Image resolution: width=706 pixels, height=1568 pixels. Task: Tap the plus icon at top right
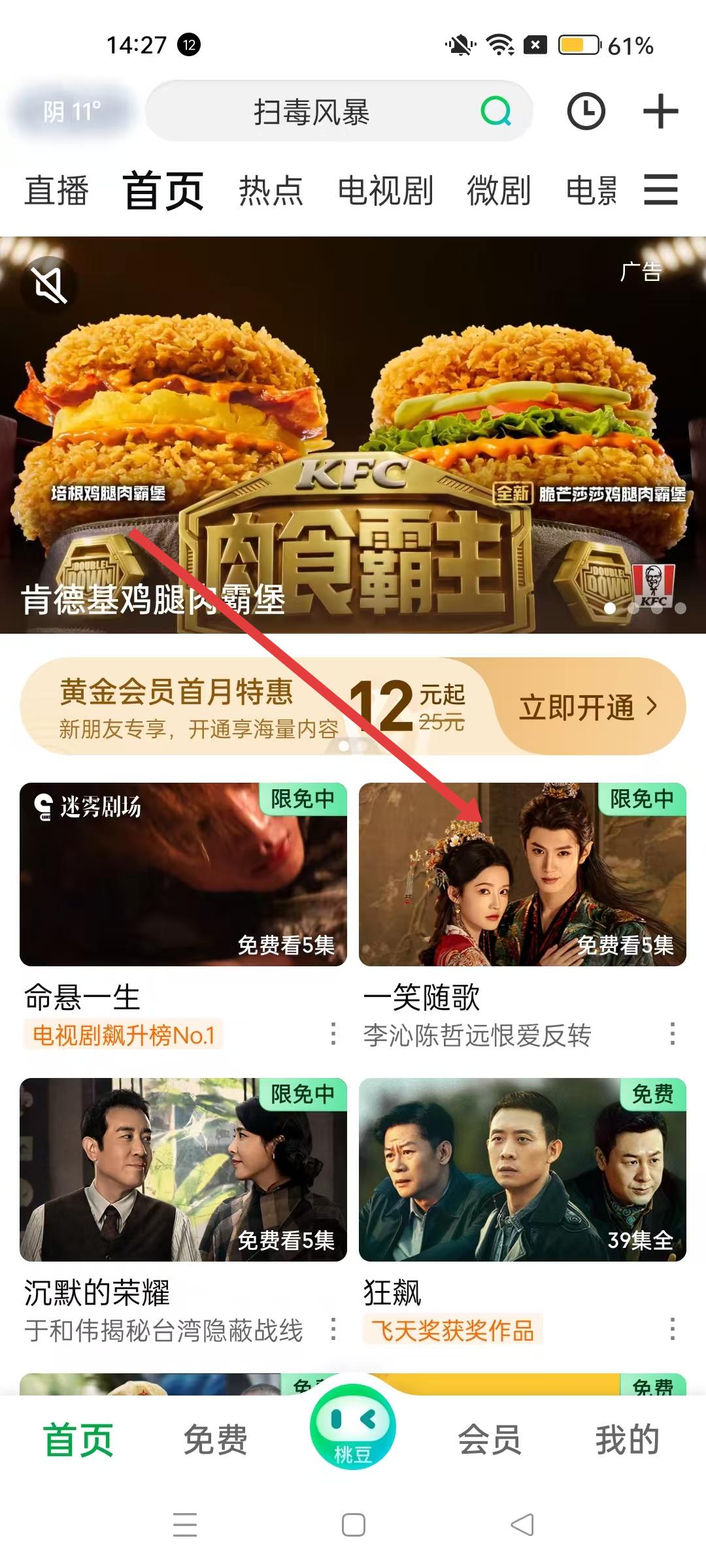click(660, 111)
